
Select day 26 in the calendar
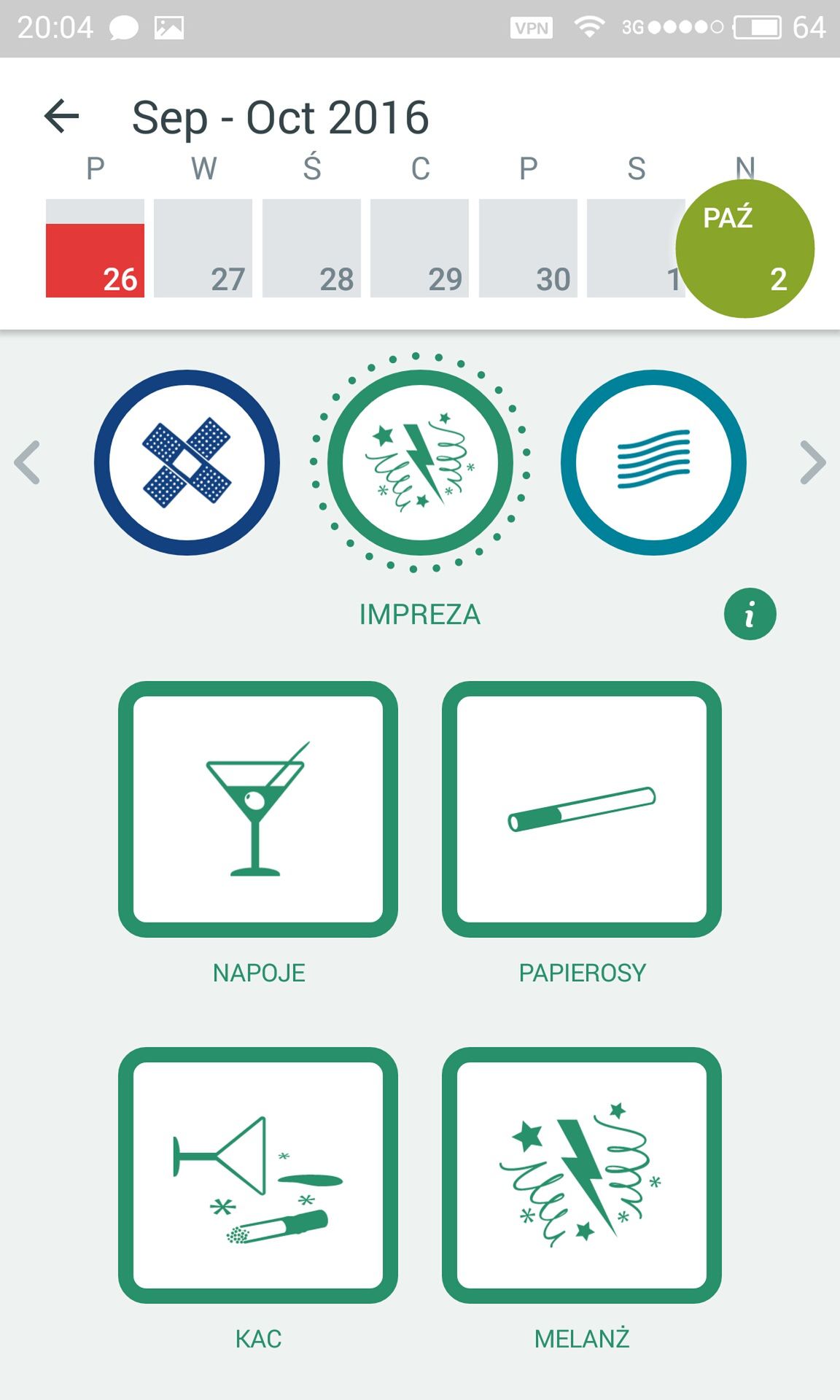(95, 248)
